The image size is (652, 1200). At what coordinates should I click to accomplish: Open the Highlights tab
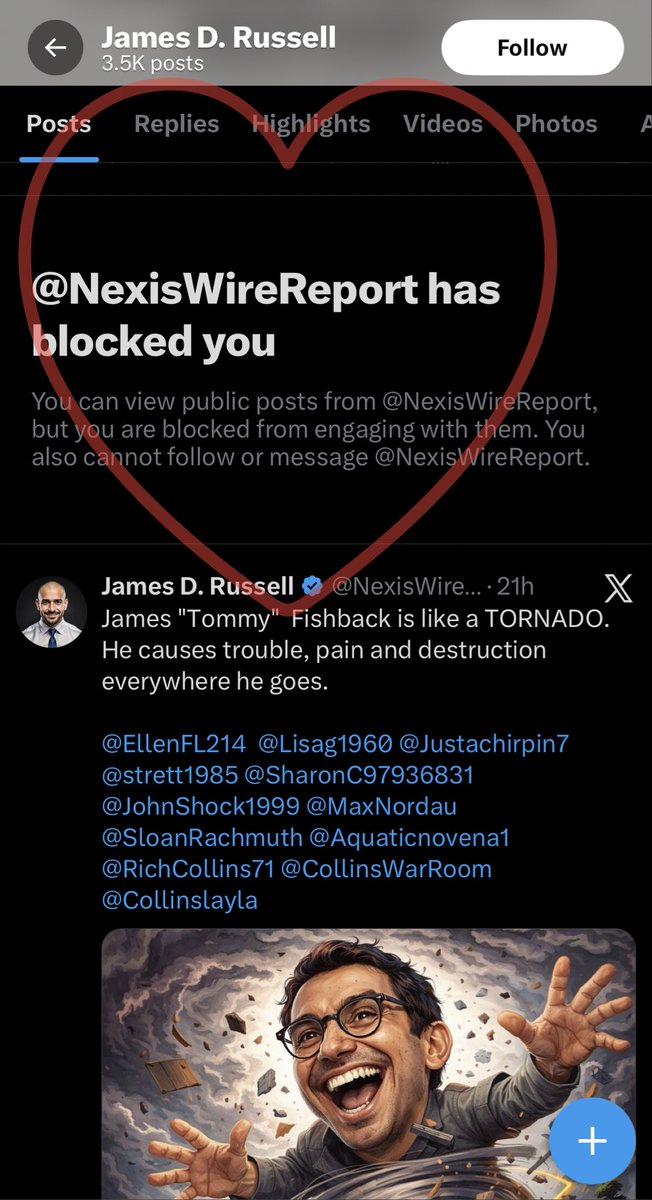pos(311,124)
